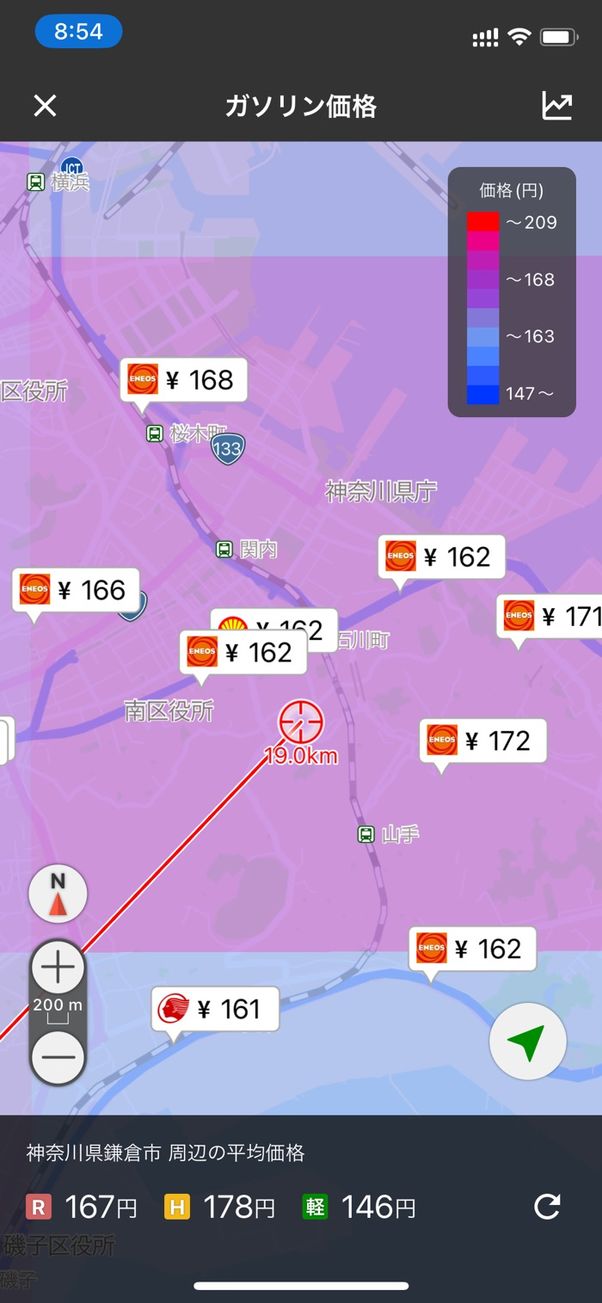Zoom out on the map

pos(58,1056)
